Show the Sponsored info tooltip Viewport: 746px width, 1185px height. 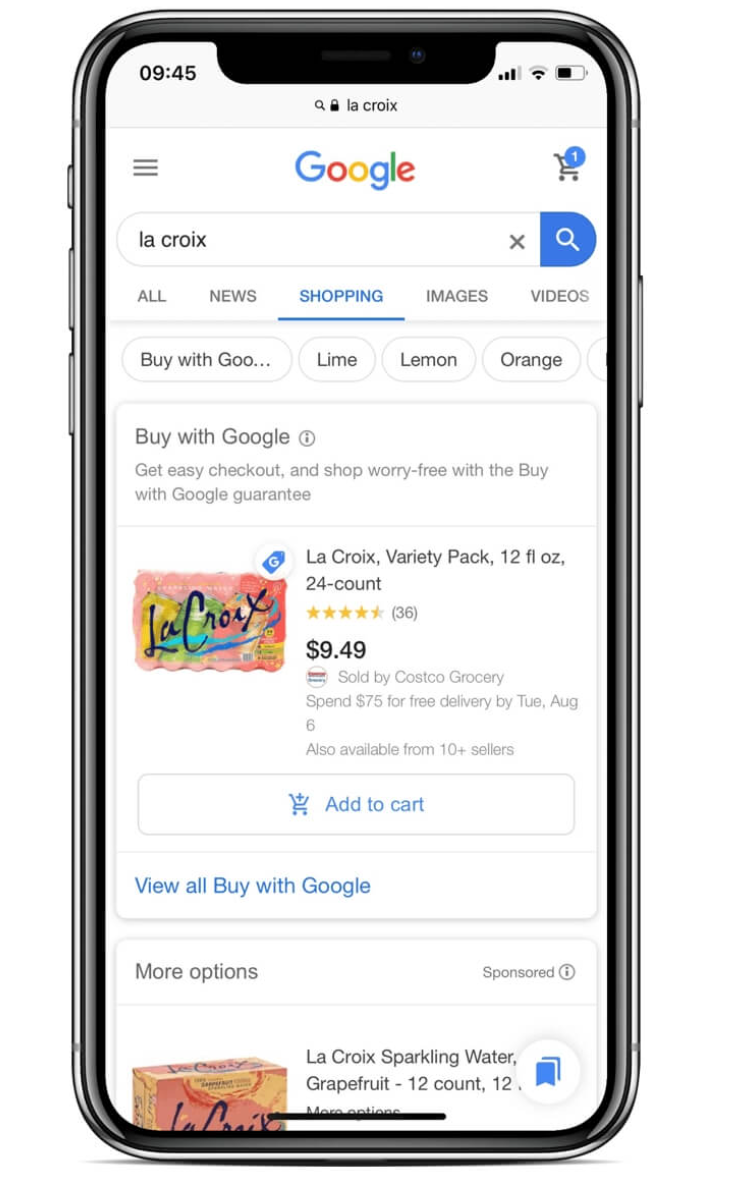[567, 972]
